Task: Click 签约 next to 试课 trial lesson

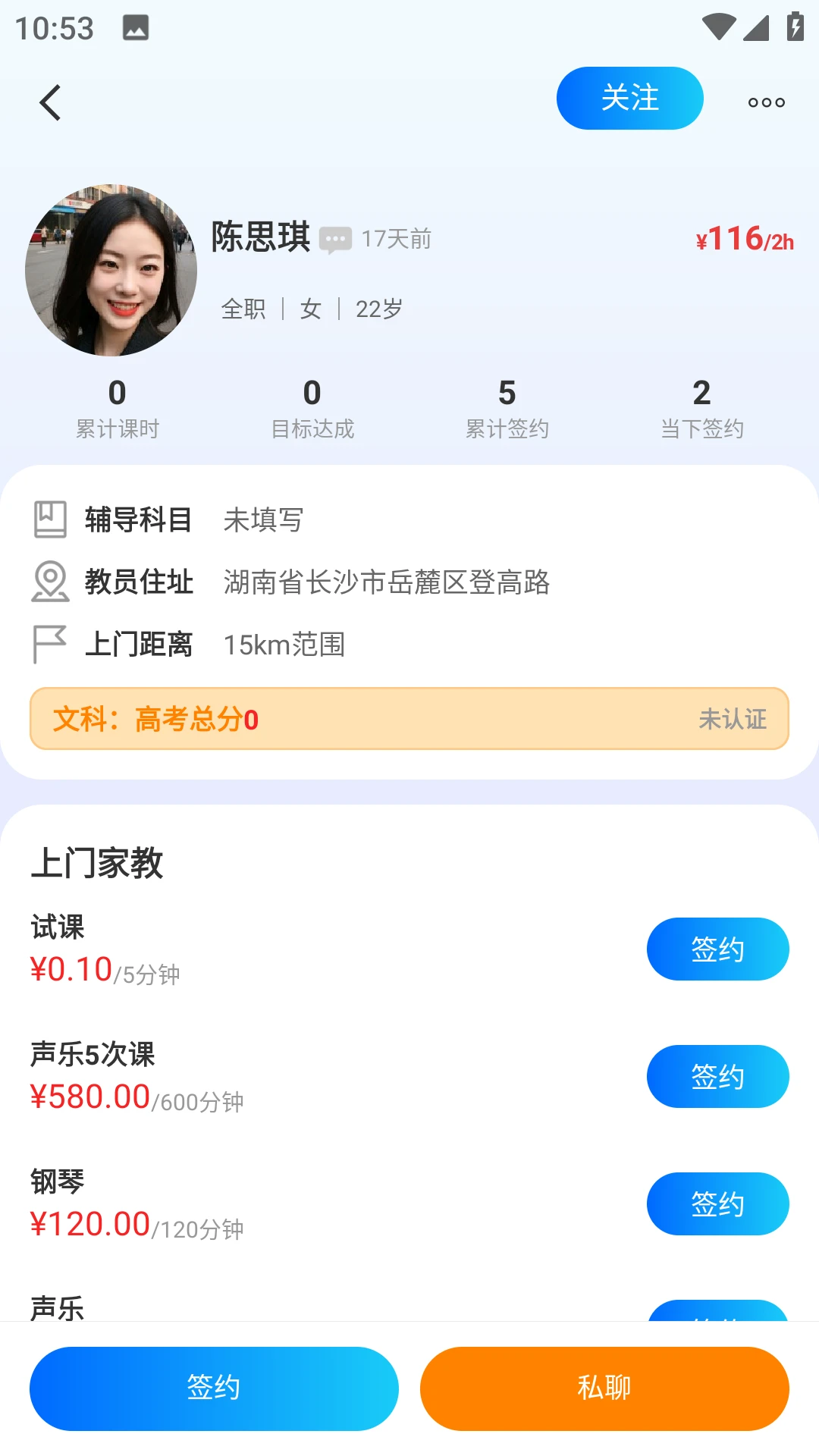Action: pos(717,949)
